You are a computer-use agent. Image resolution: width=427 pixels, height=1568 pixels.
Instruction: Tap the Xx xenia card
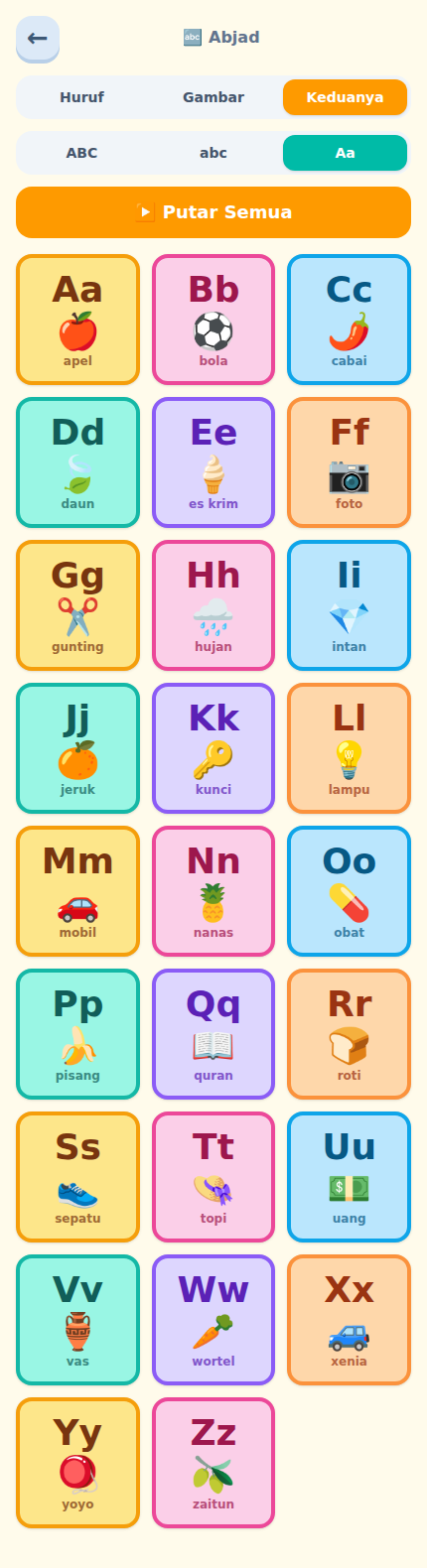[349, 1320]
